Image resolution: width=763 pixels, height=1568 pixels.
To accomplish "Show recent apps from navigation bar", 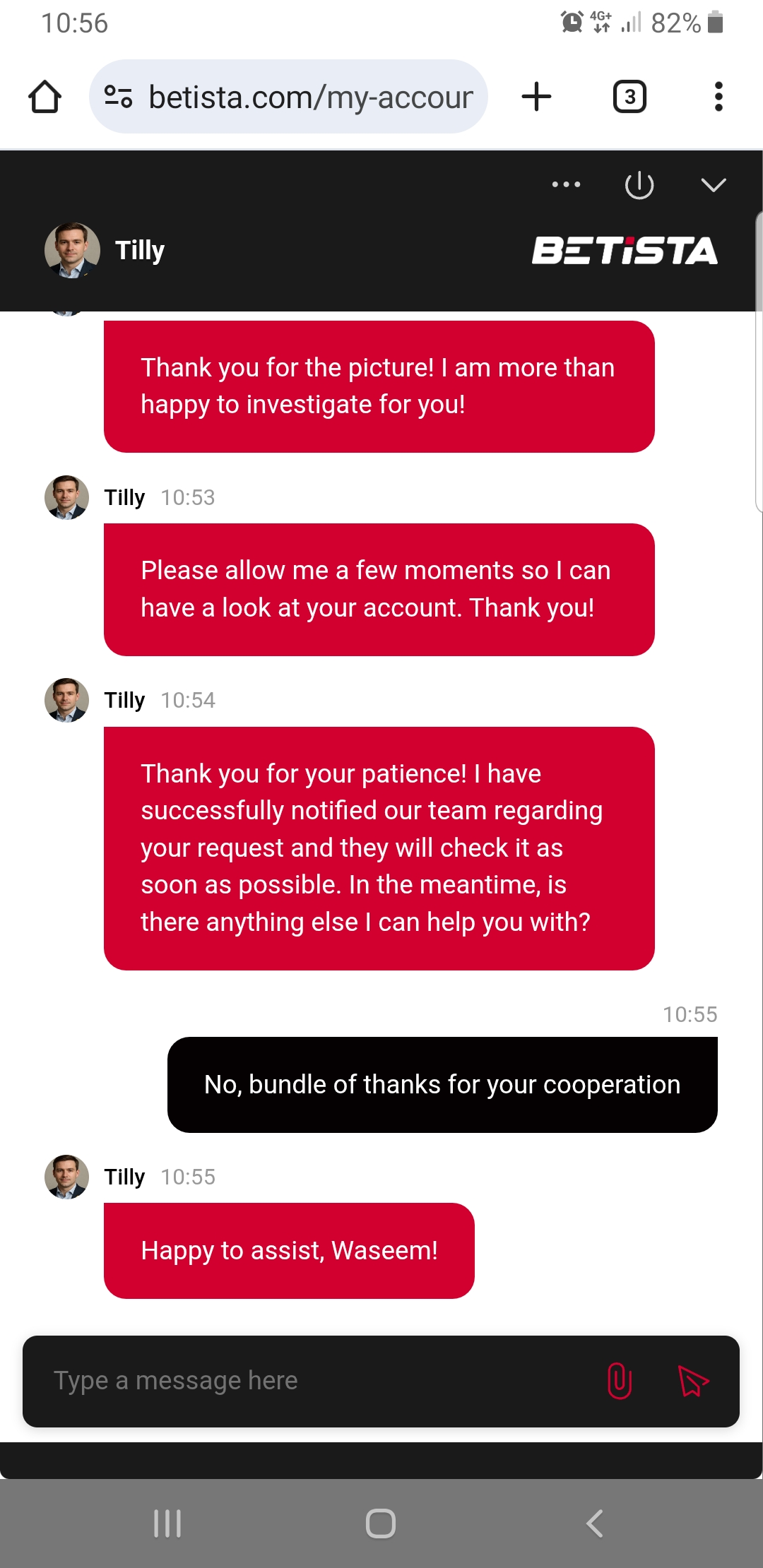I will [167, 1524].
